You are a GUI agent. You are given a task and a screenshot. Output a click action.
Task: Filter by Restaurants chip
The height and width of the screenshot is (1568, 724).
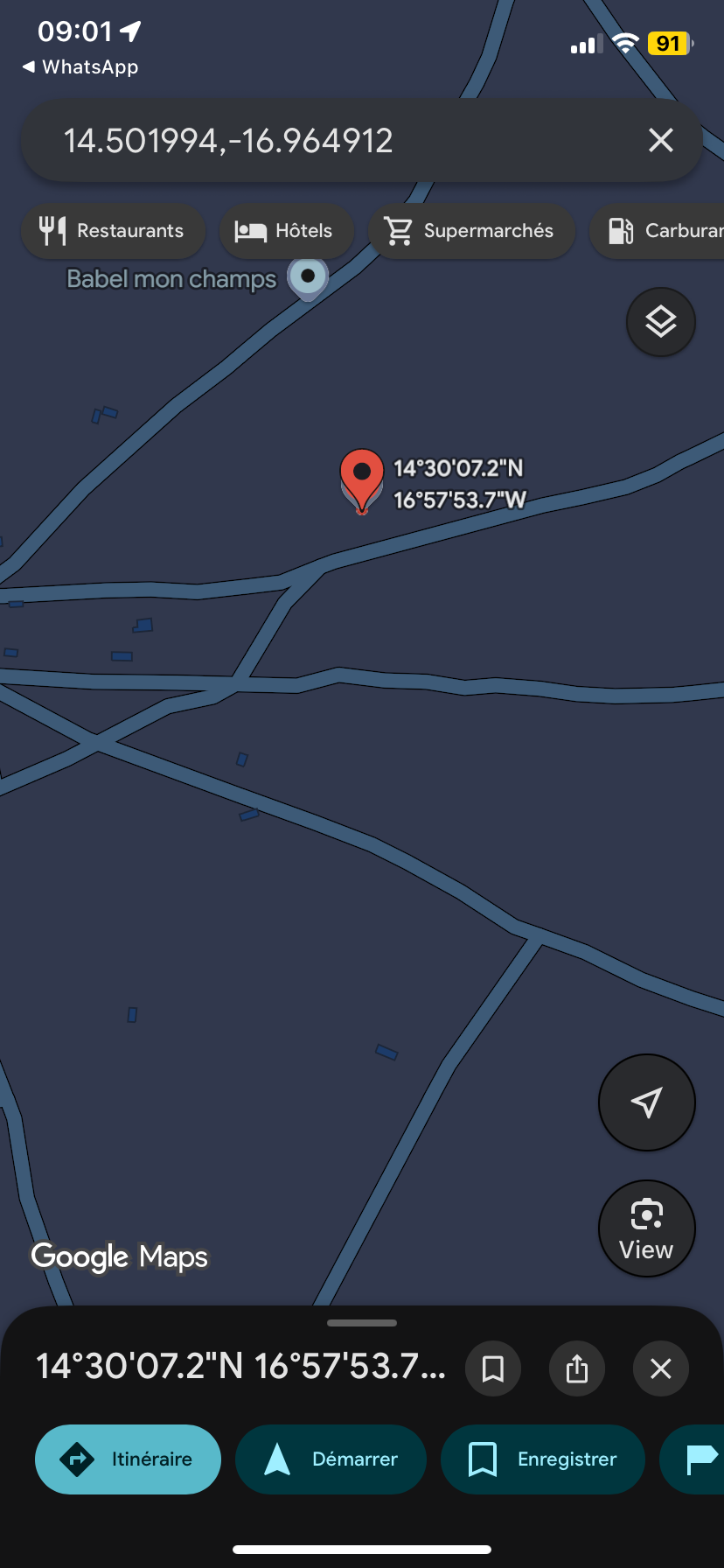pos(113,231)
